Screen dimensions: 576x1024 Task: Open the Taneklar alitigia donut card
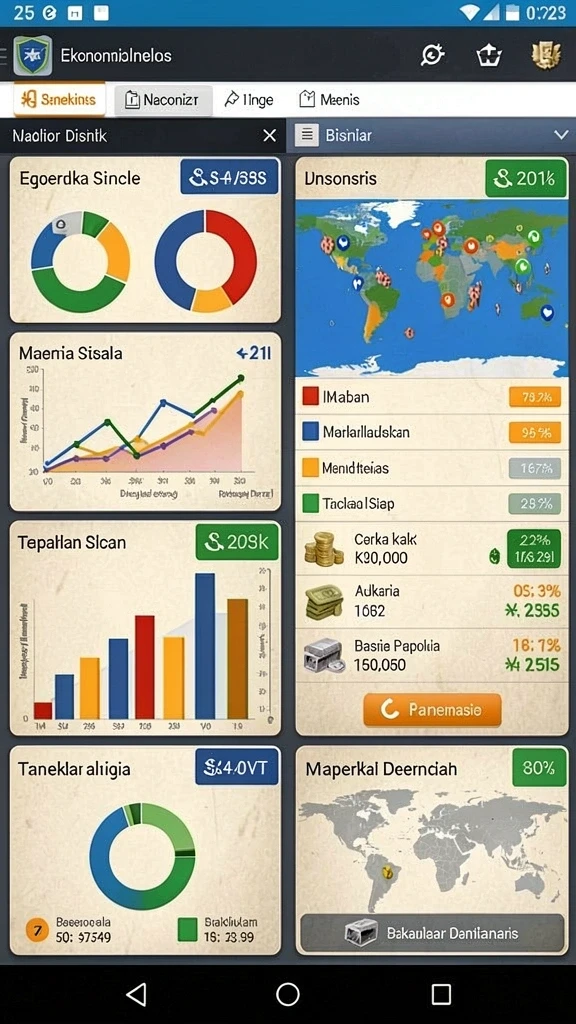coord(145,850)
